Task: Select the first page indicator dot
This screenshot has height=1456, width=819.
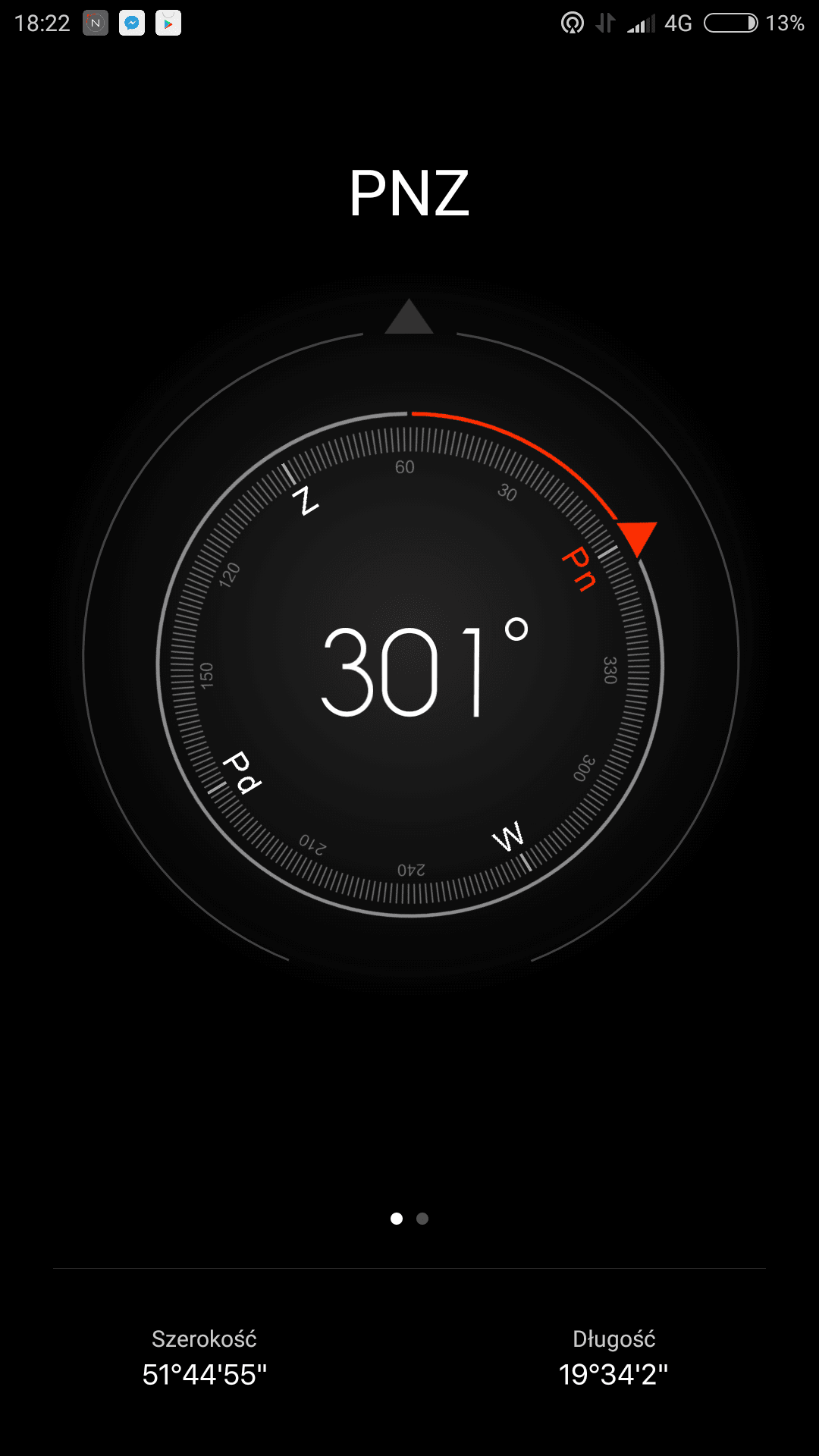Action: (x=397, y=1219)
